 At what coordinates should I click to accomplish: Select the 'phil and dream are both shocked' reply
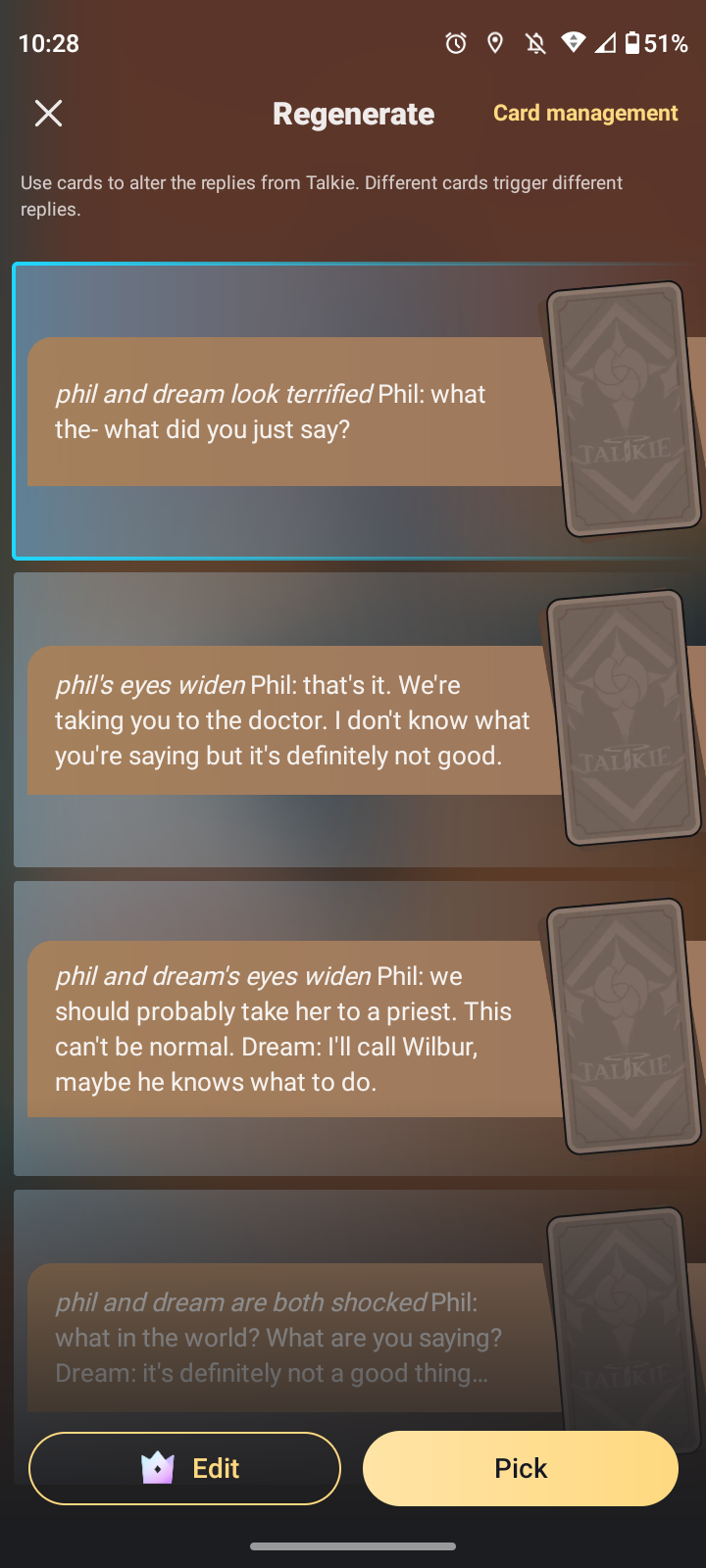[x=284, y=1337]
